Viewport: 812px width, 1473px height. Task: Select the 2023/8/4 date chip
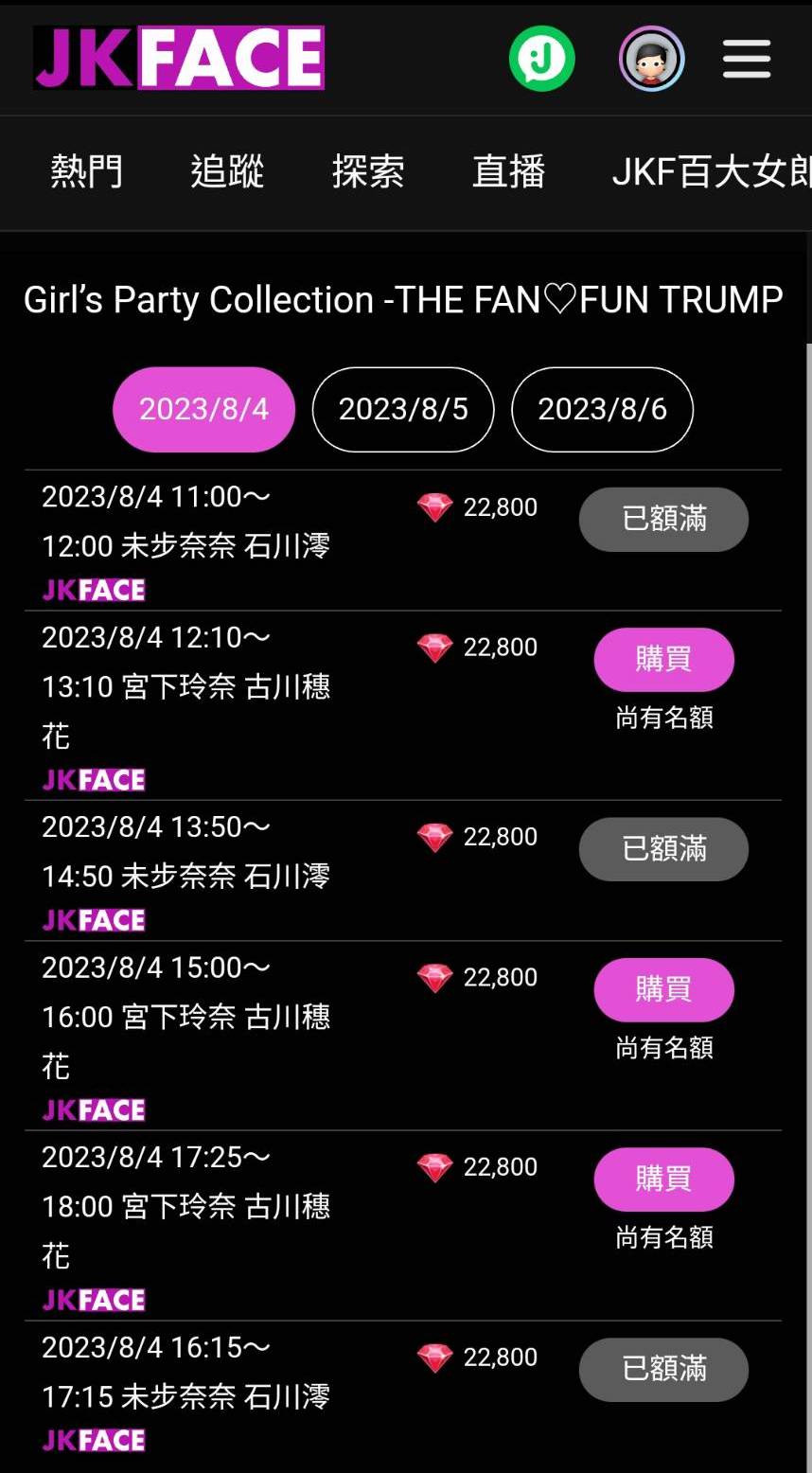pos(203,409)
